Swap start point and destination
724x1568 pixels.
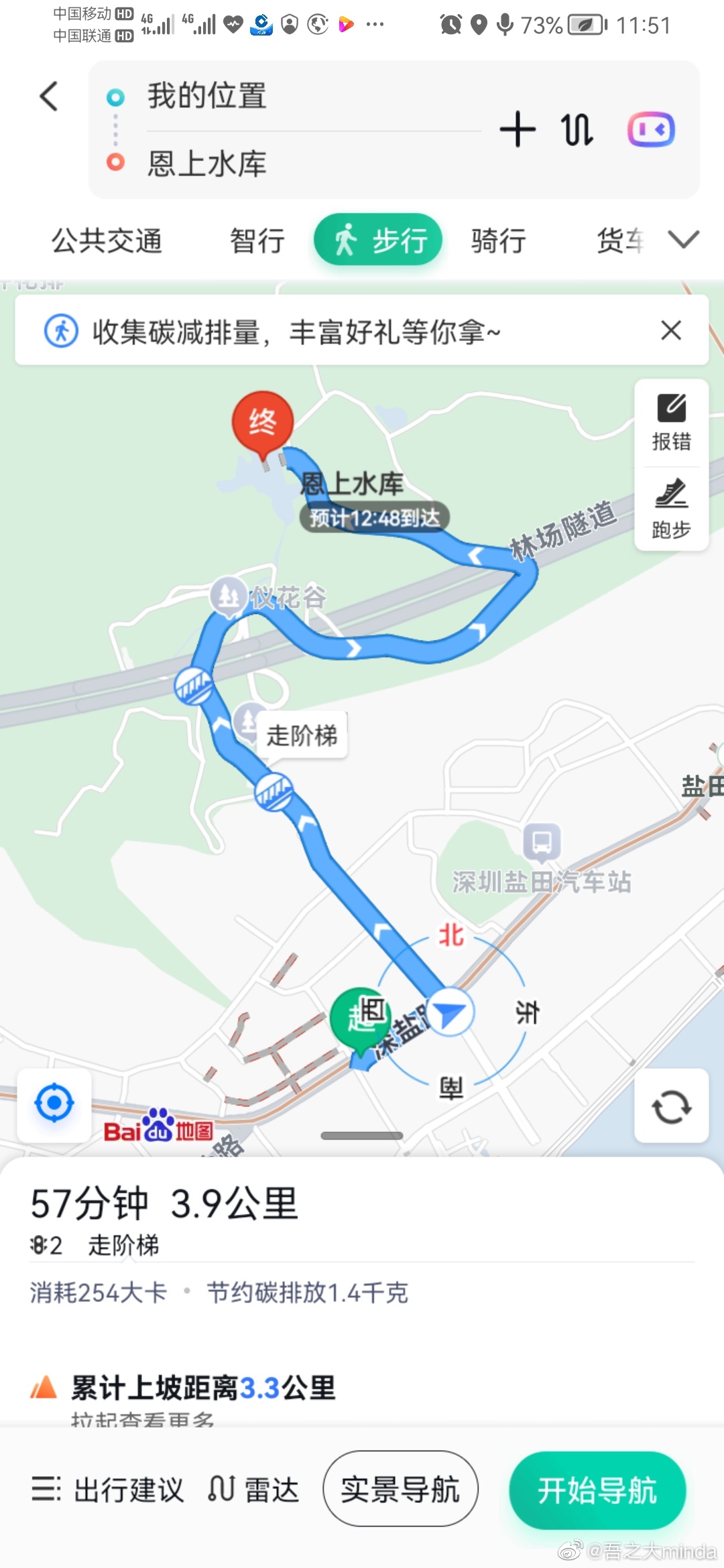coord(575,129)
